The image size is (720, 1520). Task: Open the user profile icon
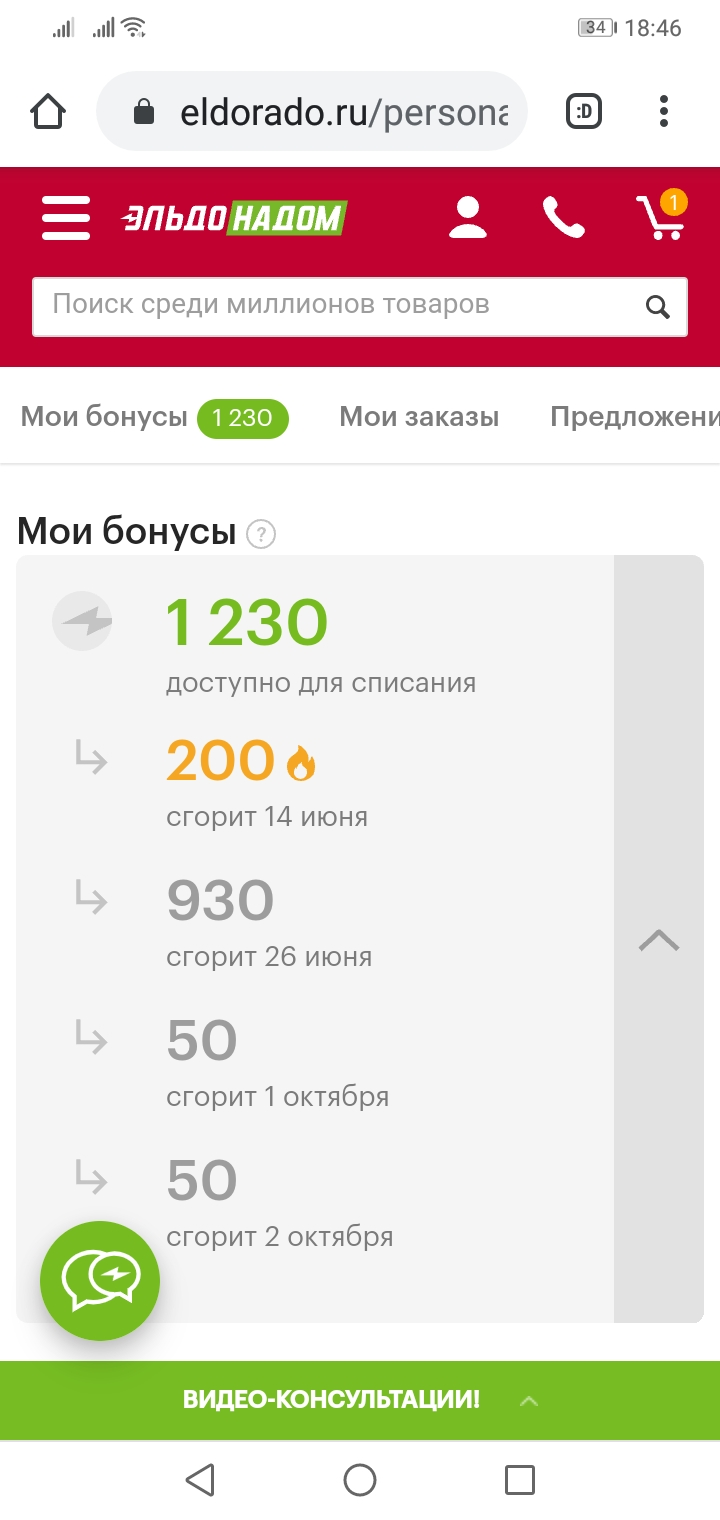pos(467,218)
